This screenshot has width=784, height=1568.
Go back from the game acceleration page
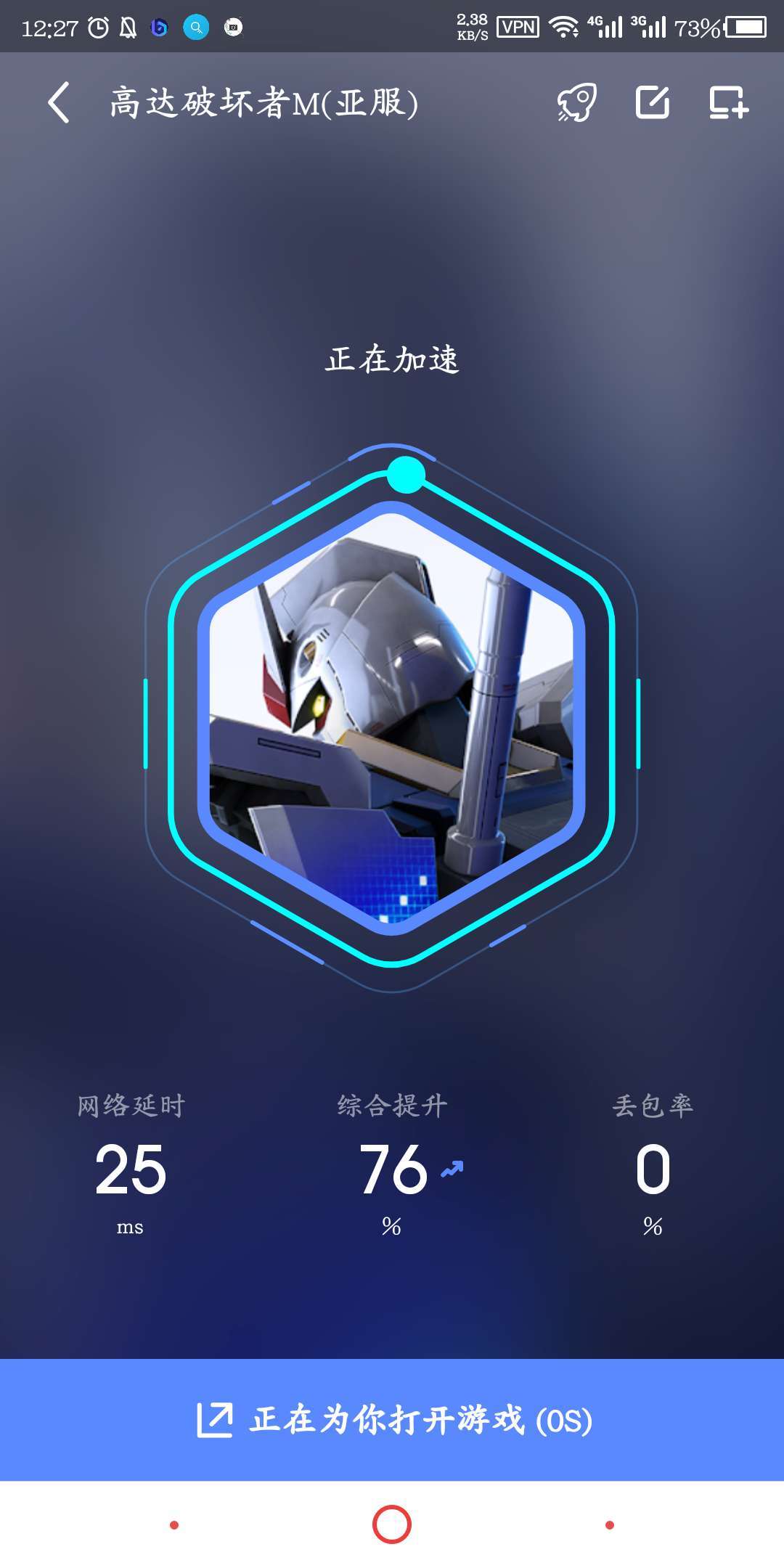coord(59,102)
